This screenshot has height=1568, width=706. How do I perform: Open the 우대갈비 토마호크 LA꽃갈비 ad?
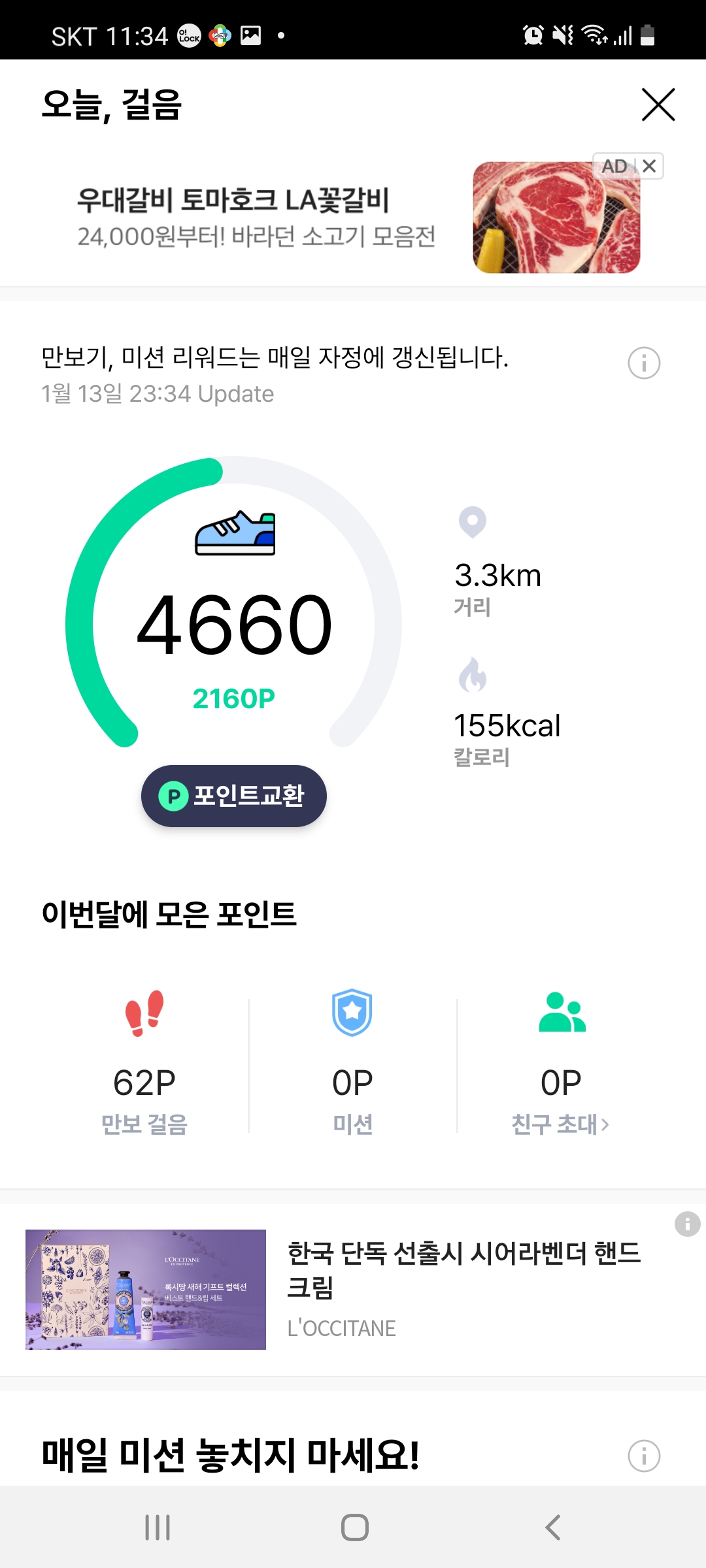(256, 217)
